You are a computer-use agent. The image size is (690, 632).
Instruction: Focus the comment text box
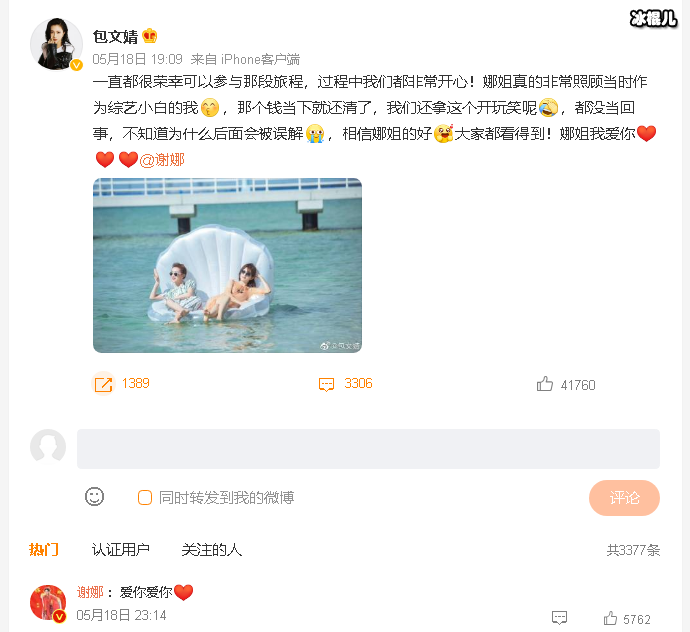pyautogui.click(x=368, y=449)
